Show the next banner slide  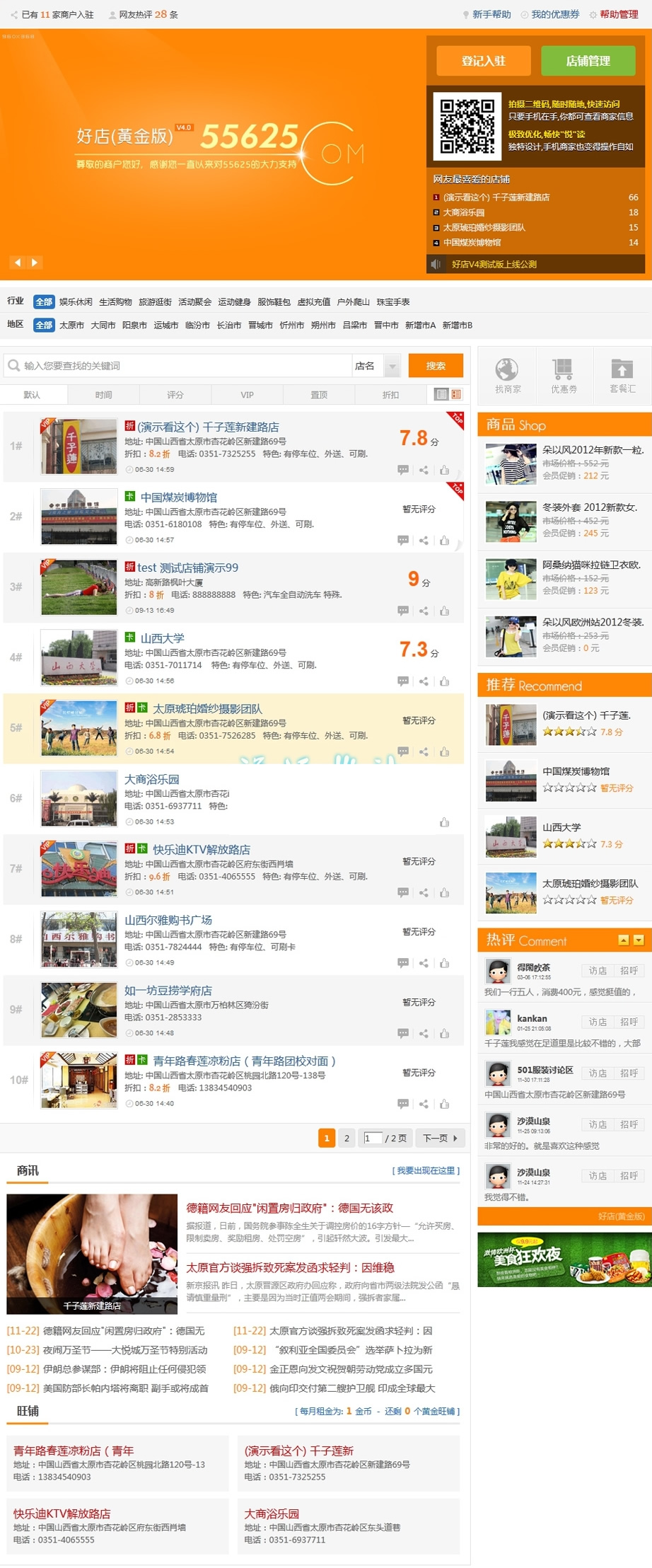34,263
